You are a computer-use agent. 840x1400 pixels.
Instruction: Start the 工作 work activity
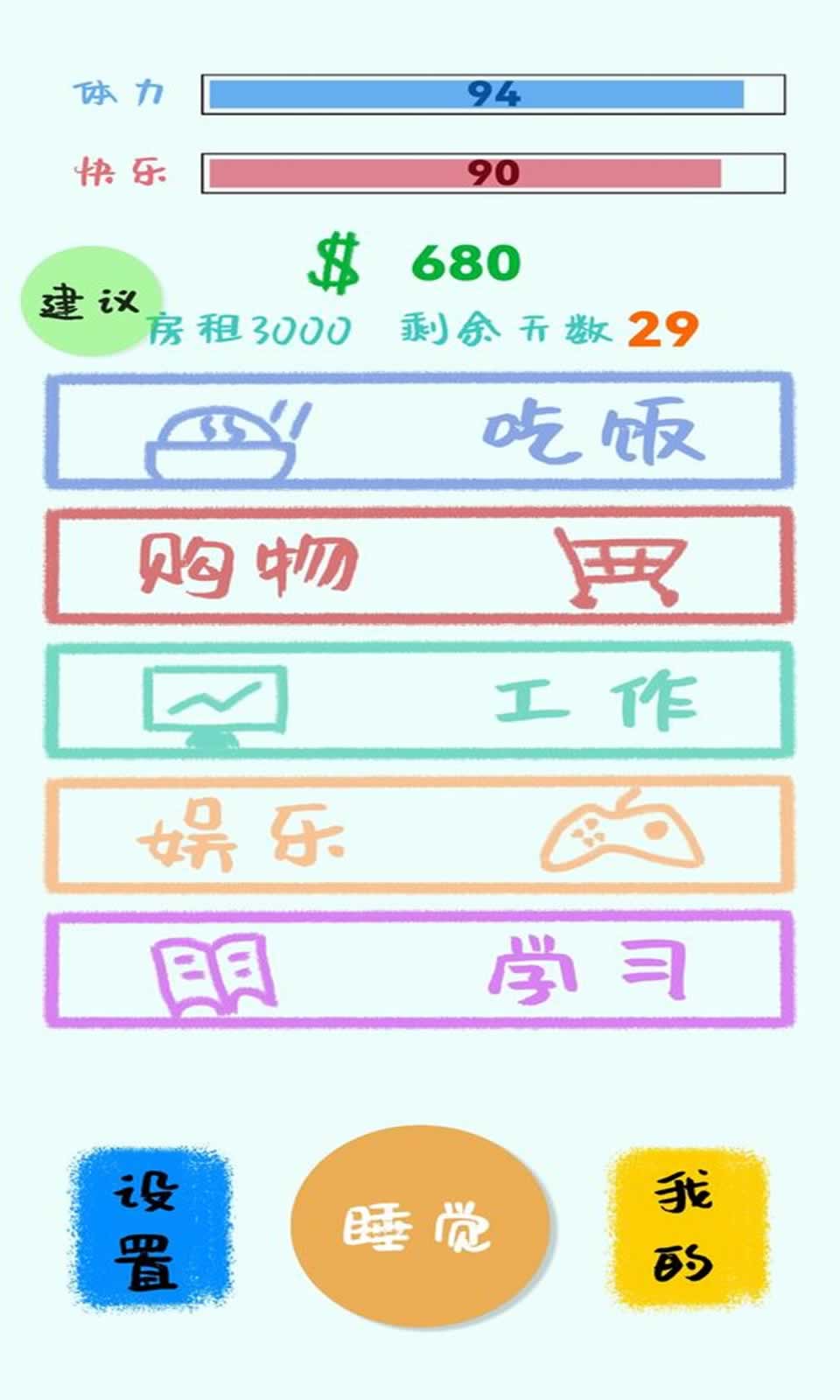click(420, 700)
